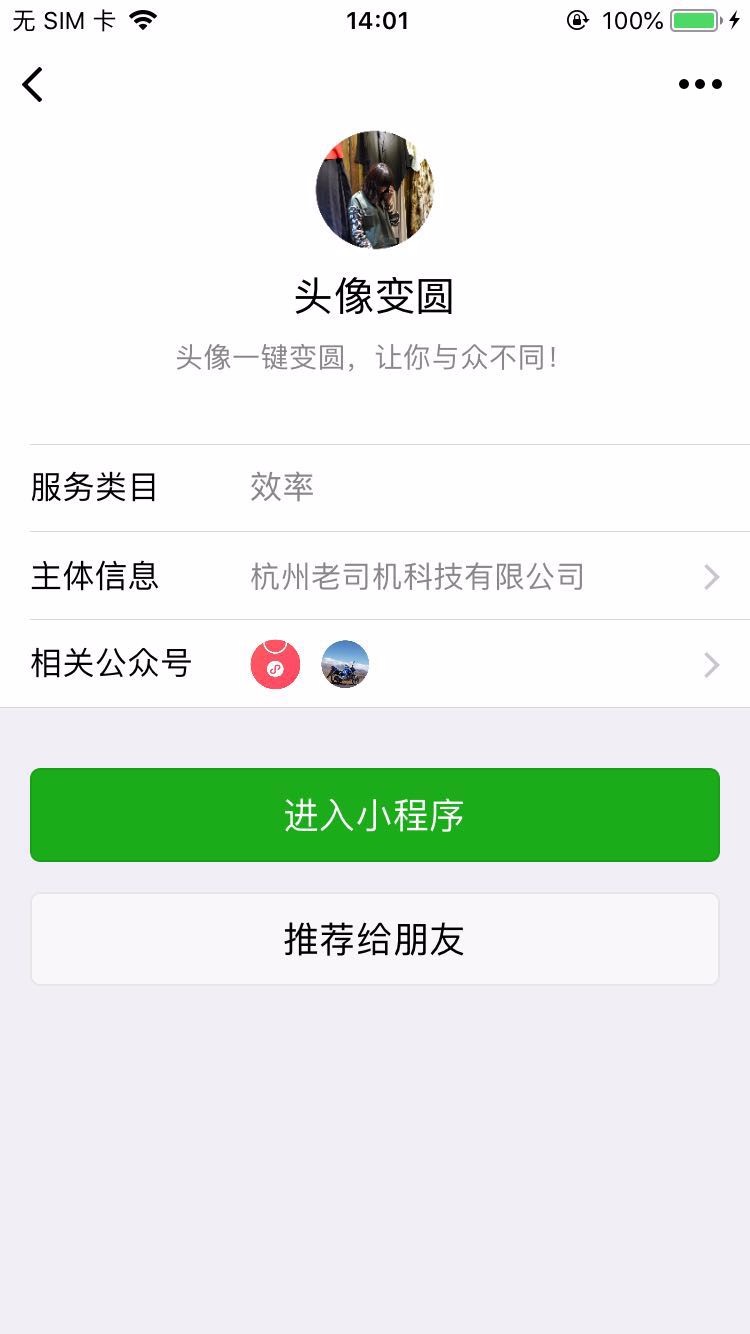Tap 推荐给朋友 to recommend to friends

click(375, 939)
